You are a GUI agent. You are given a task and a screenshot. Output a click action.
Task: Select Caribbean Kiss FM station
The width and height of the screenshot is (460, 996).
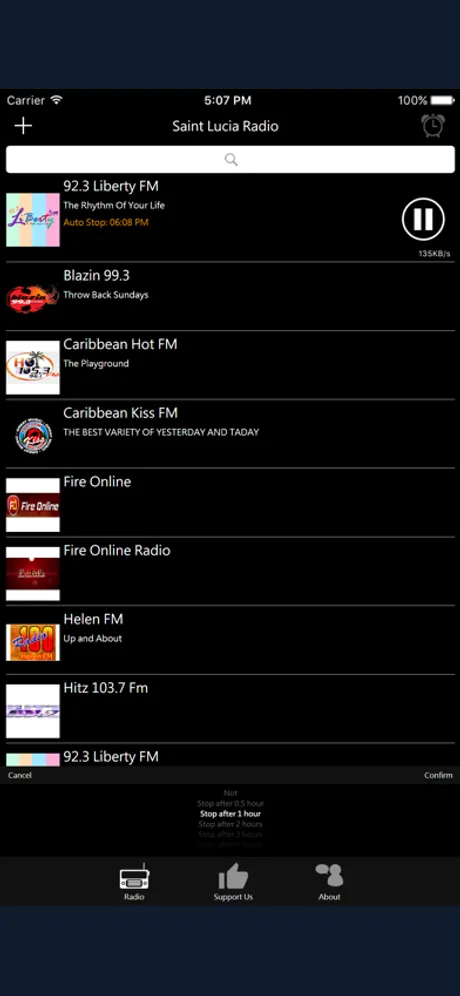tap(230, 434)
